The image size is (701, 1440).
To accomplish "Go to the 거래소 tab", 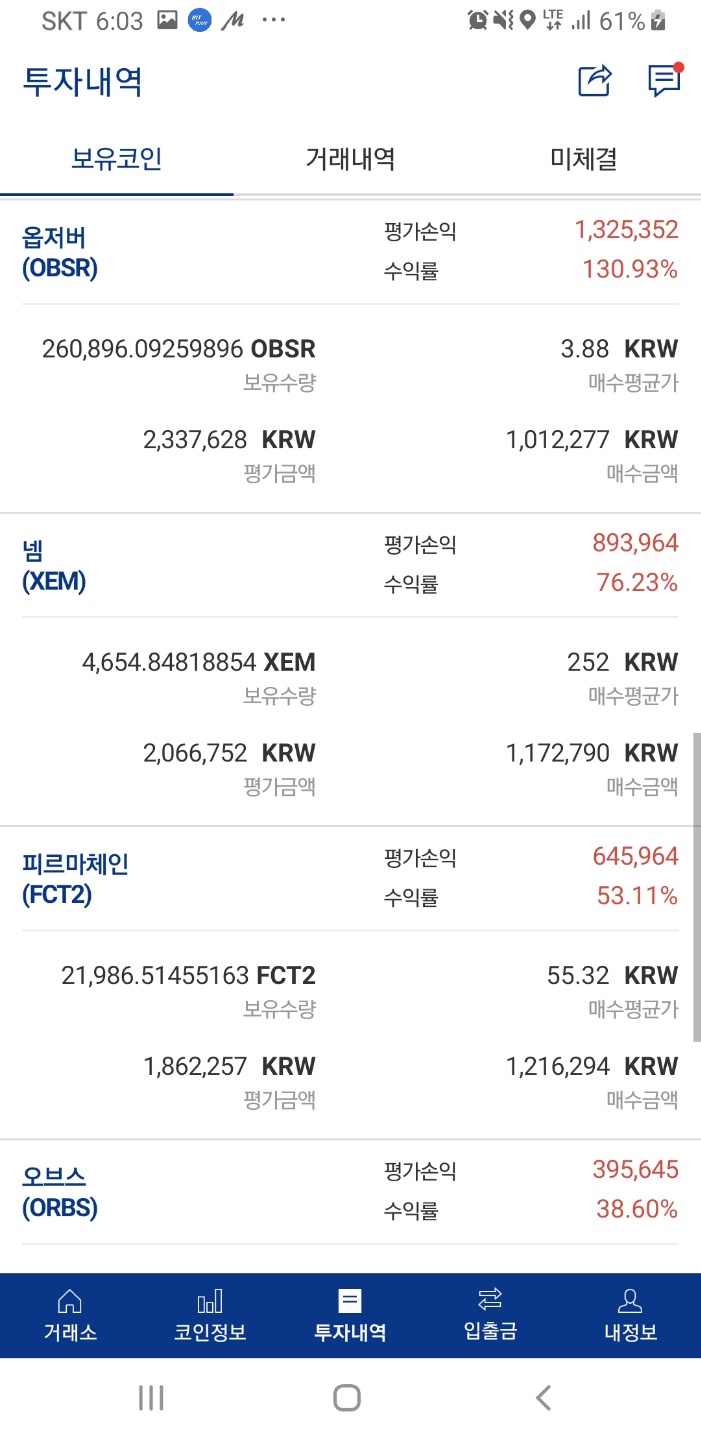I will pyautogui.click(x=70, y=1315).
